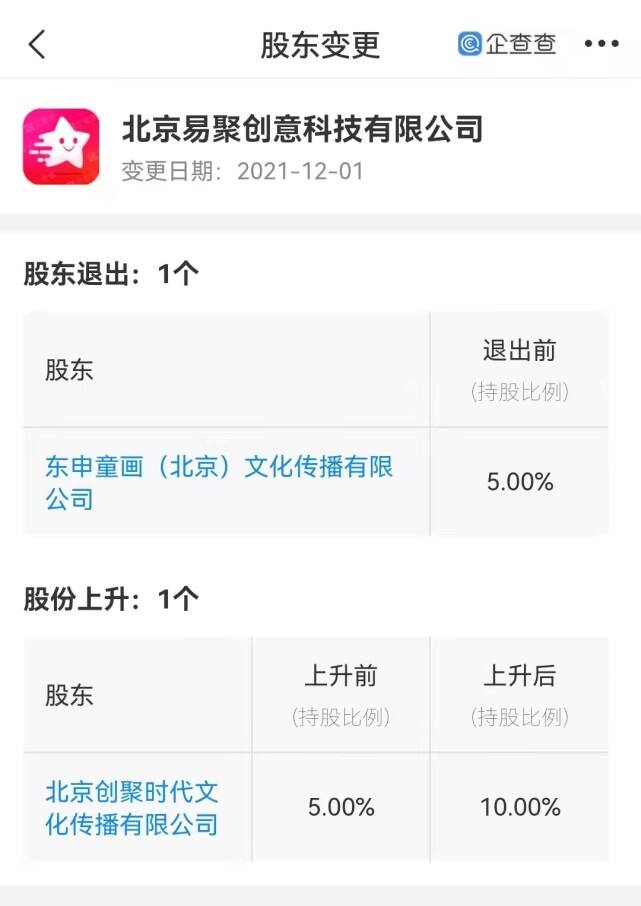Viewport: 641px width, 906px height.
Task: Open 北京创聚时代文化传播有限公司 shareholder link
Action: (x=132, y=808)
